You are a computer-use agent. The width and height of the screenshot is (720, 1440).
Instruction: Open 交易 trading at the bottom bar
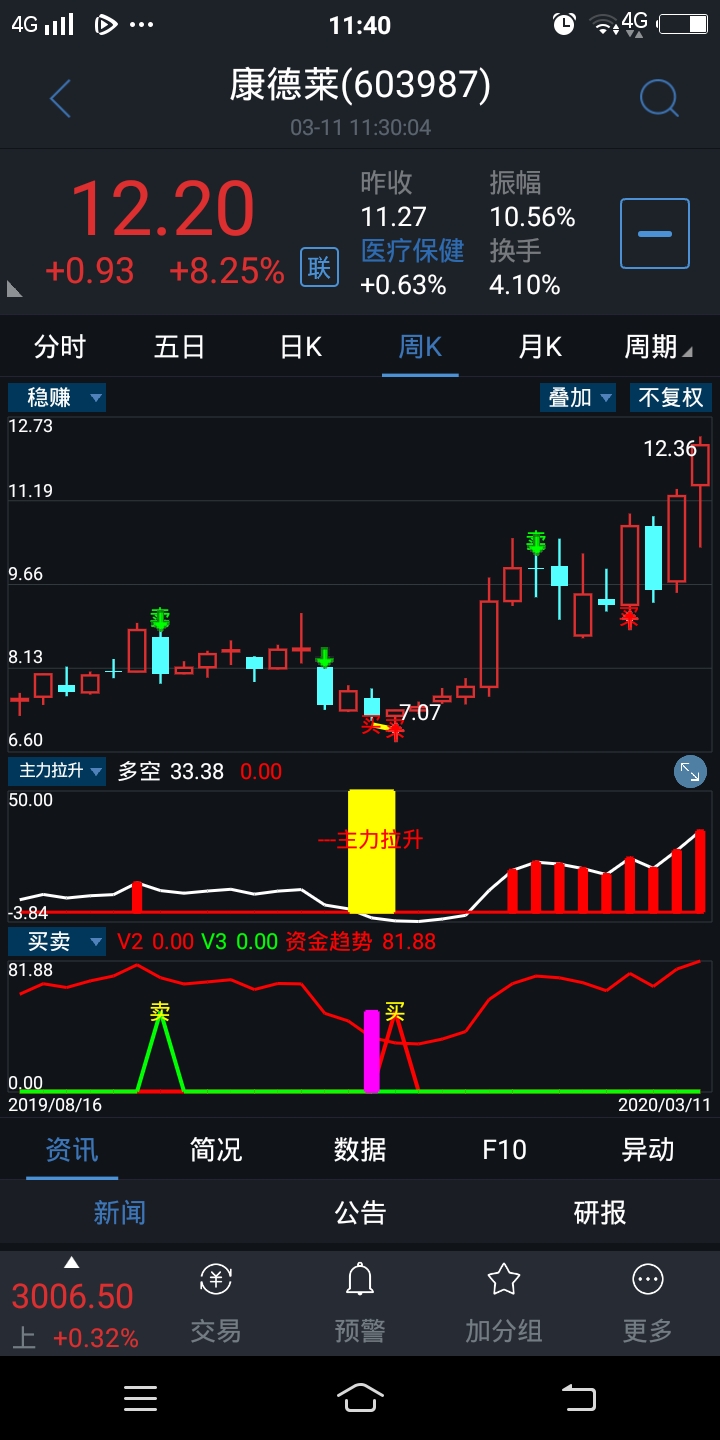216,1303
